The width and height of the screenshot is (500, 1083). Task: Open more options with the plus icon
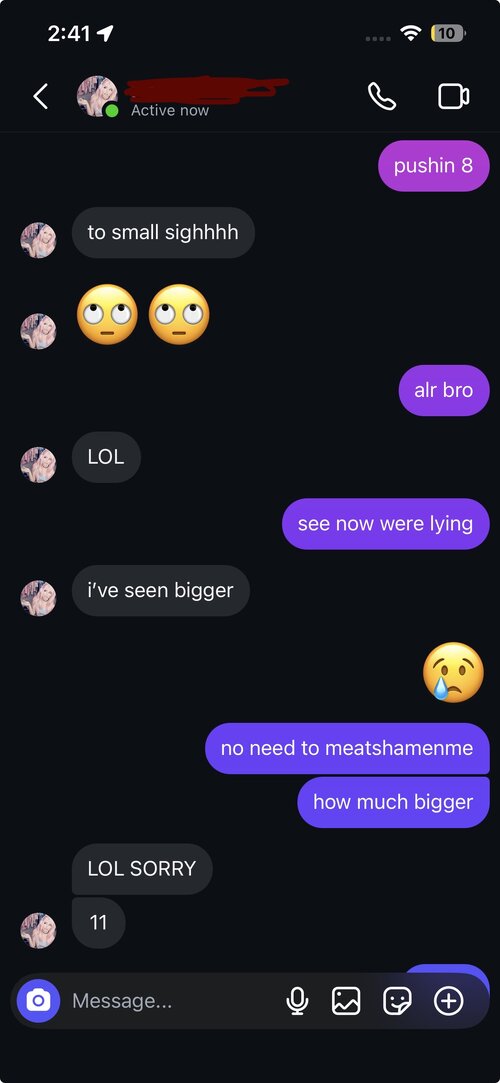click(448, 1000)
